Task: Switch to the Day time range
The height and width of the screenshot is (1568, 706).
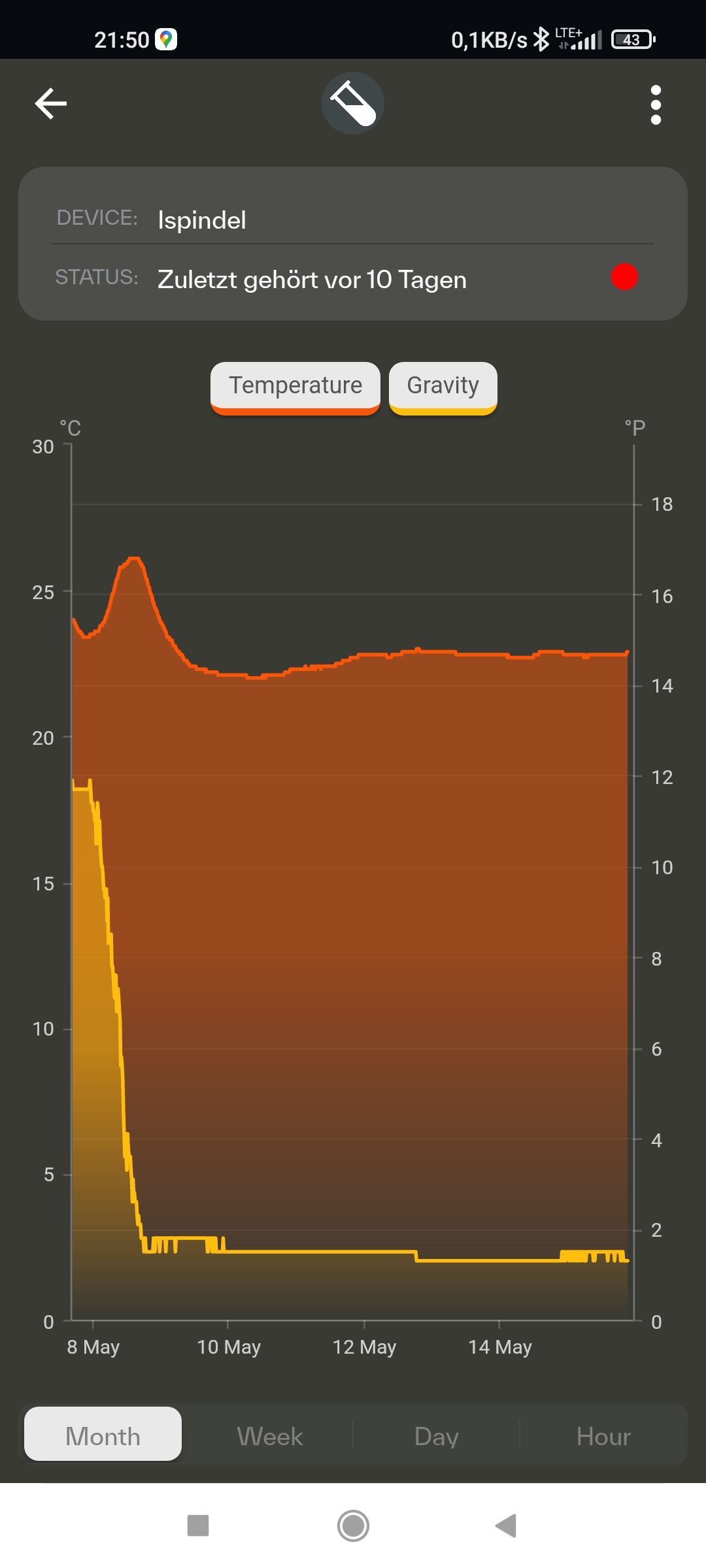Action: pyautogui.click(x=437, y=1436)
